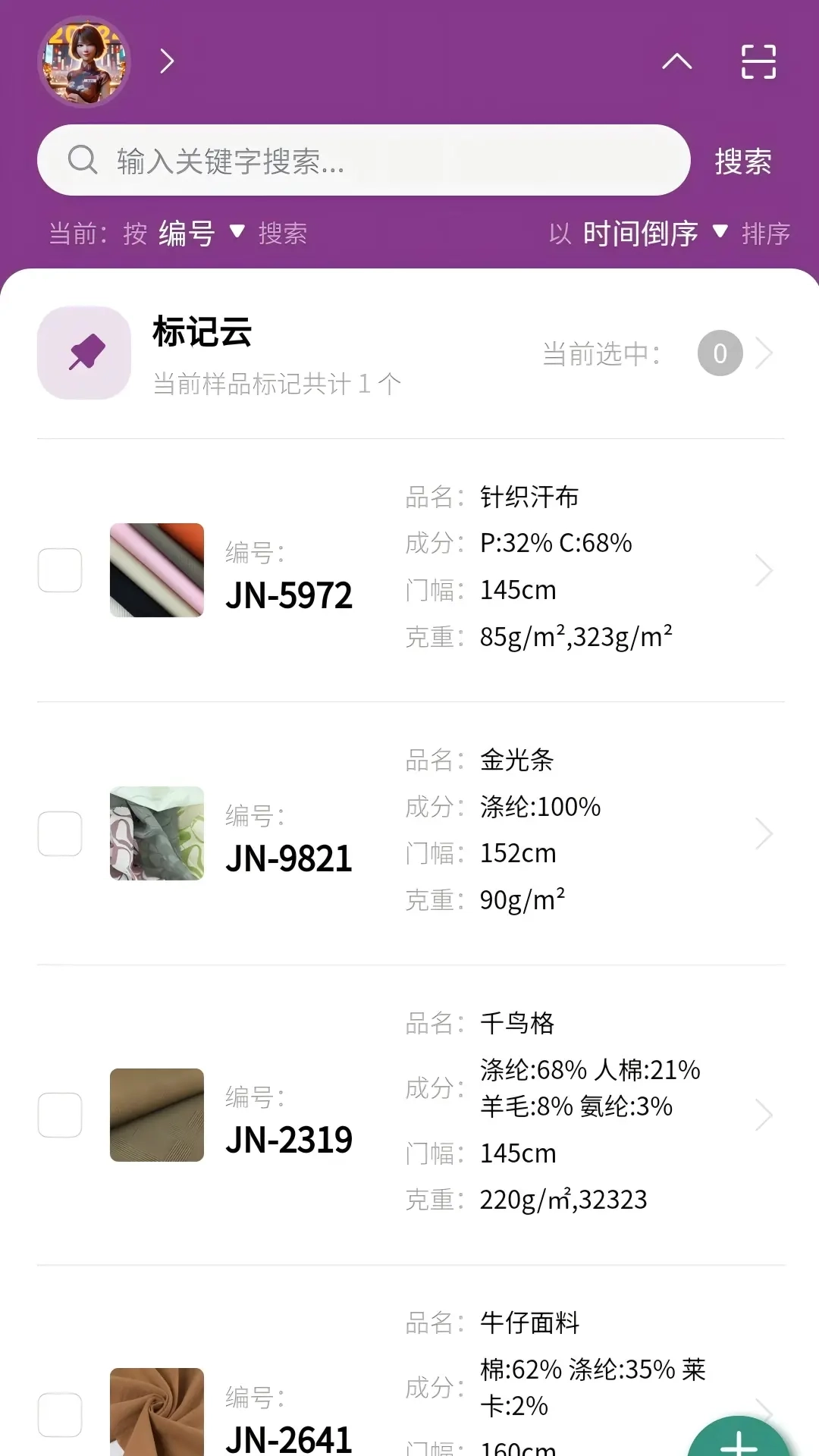Open the 编号 search field dropdown
The image size is (819, 1456).
click(x=198, y=234)
